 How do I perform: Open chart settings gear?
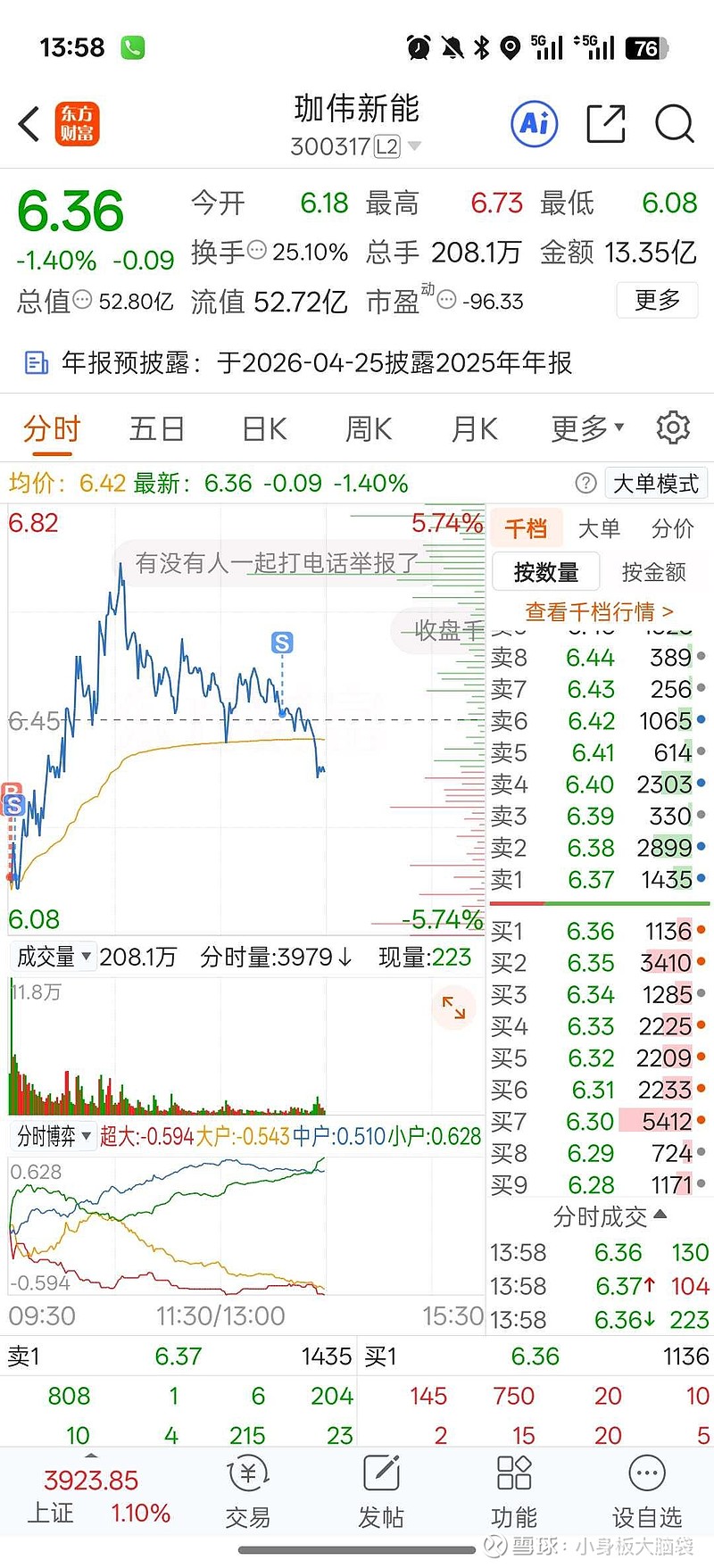673,428
